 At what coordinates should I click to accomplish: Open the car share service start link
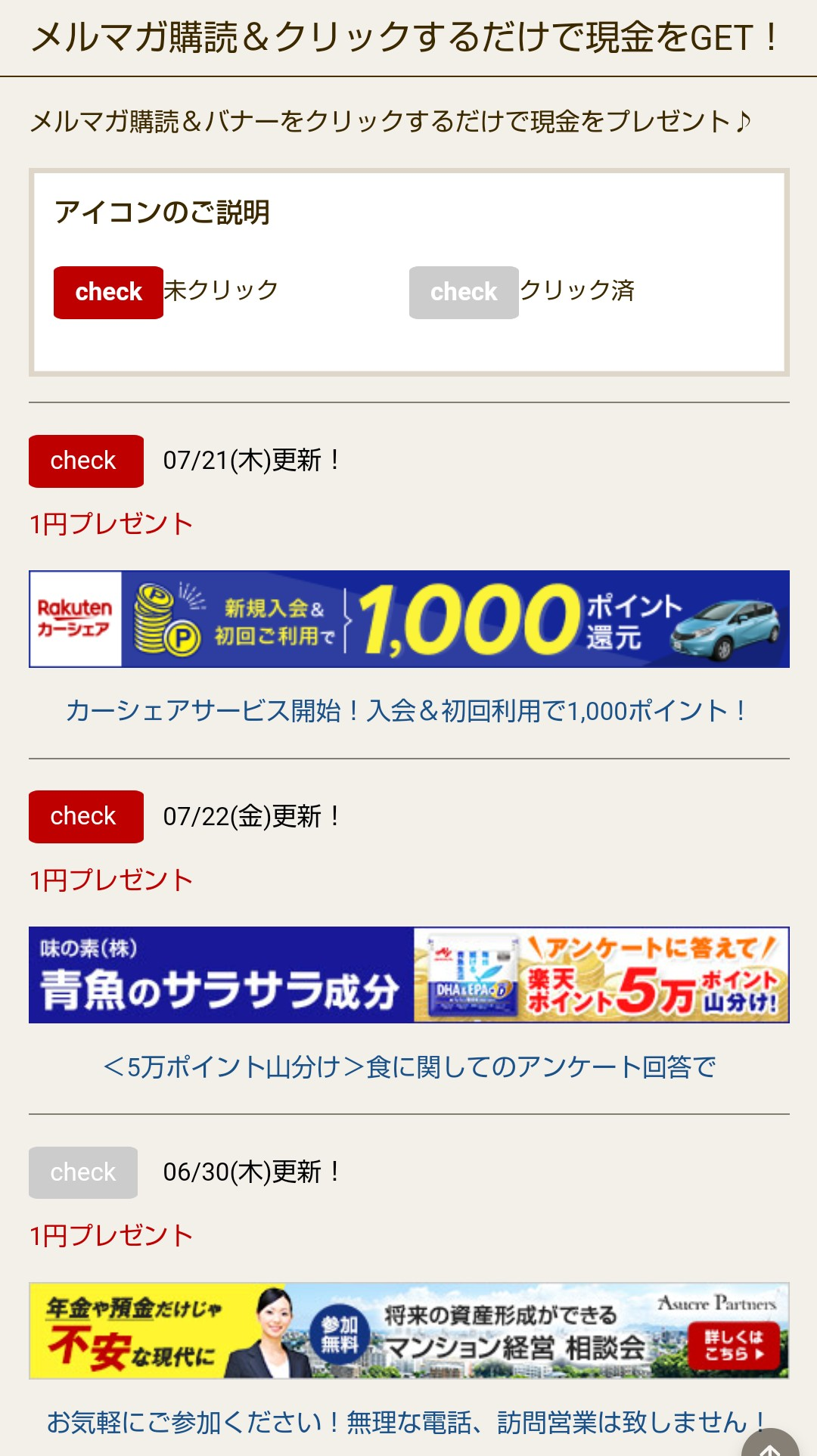click(408, 711)
